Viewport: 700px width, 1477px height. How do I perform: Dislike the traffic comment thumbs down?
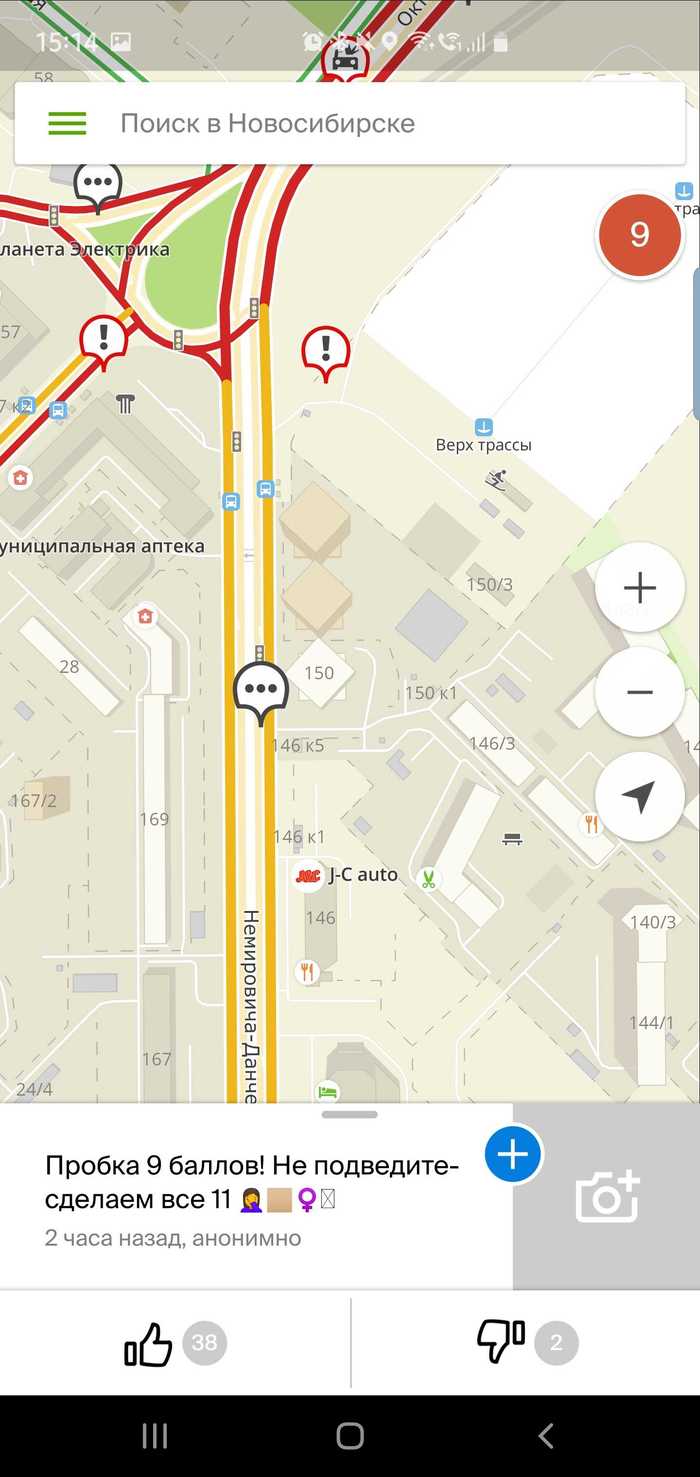coord(501,1343)
